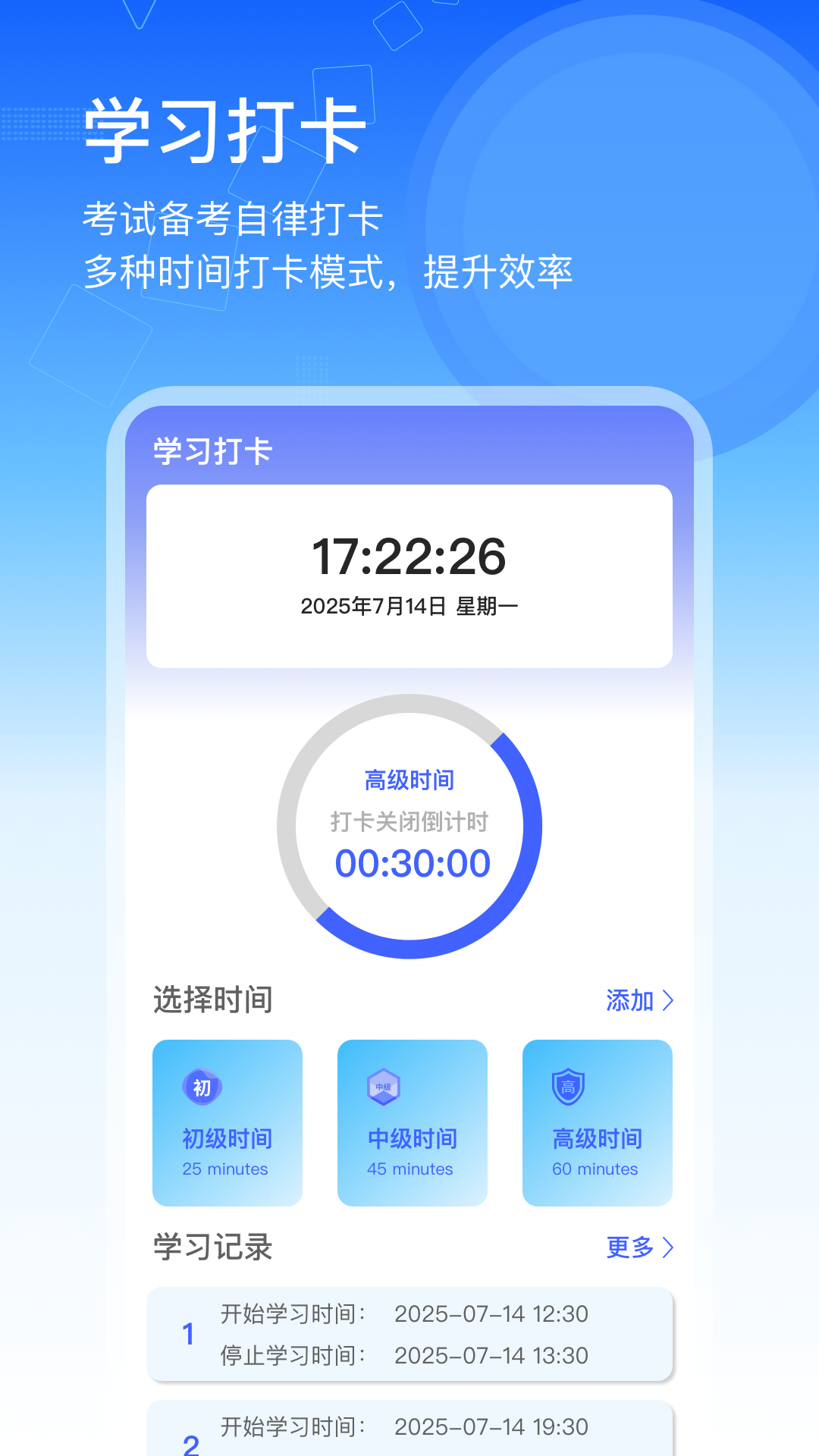This screenshot has width=819, height=1456.
Task: Toggle the 00:30:00 countdown display
Action: click(x=412, y=861)
